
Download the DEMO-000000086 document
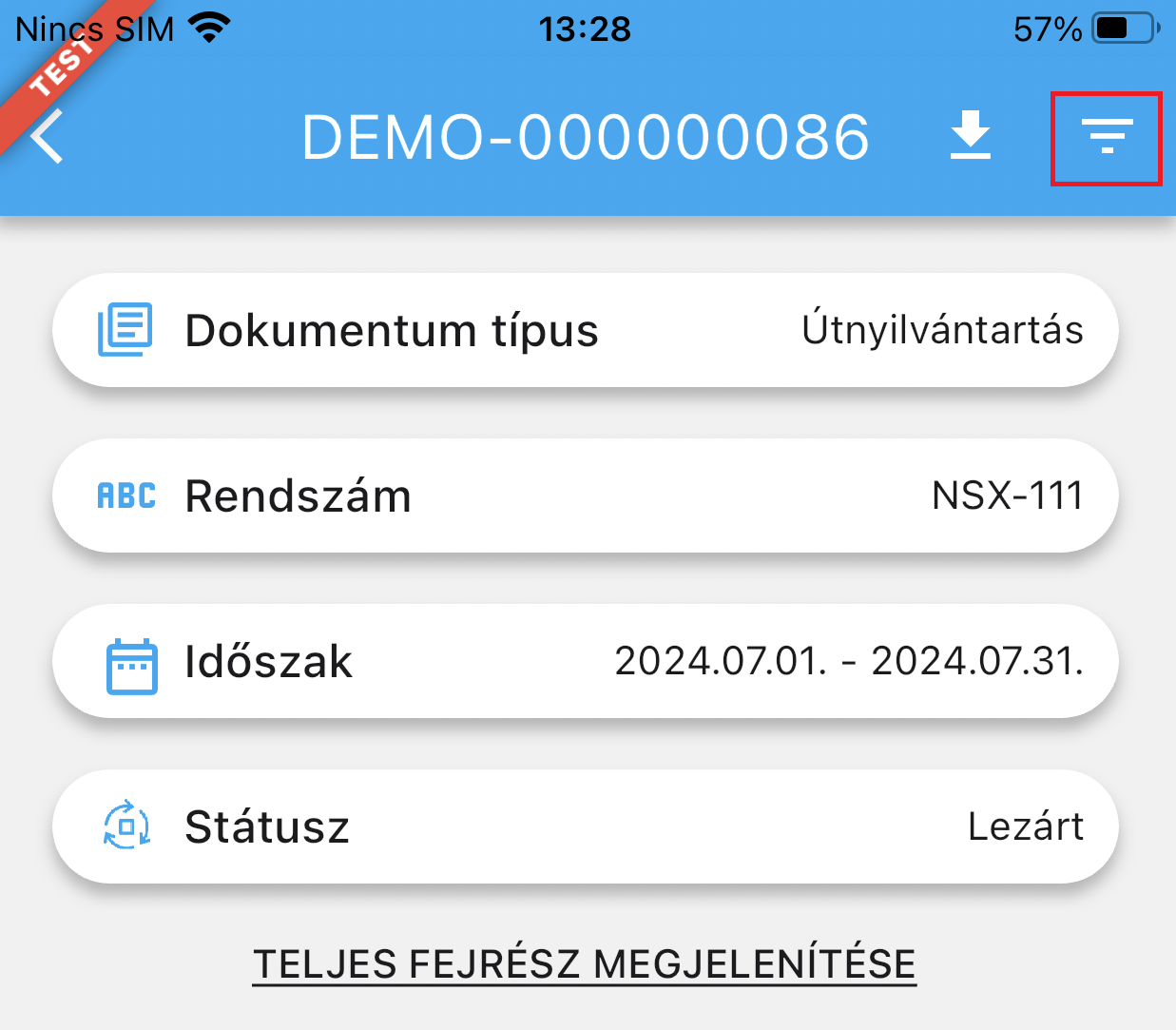click(x=971, y=136)
